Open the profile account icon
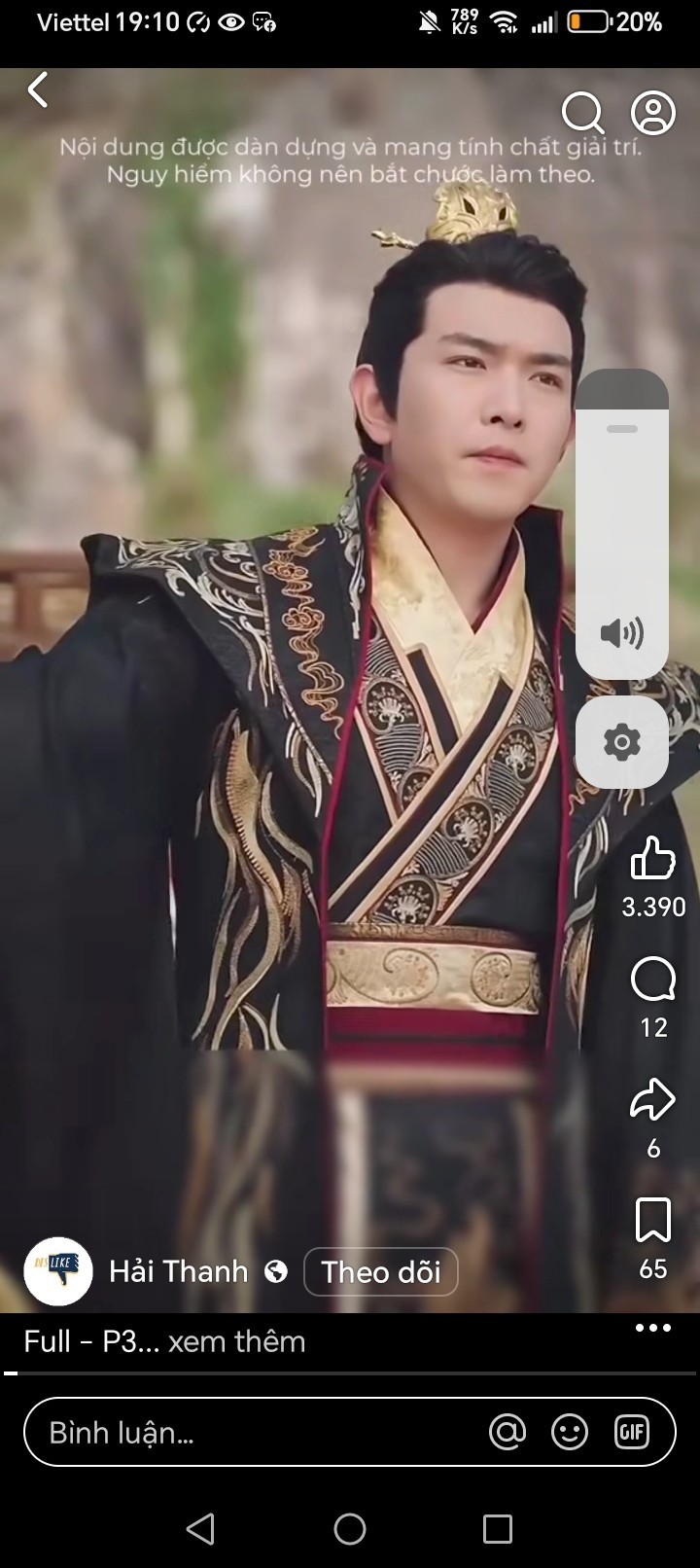Image resolution: width=700 pixels, height=1568 pixels. pos(653,114)
